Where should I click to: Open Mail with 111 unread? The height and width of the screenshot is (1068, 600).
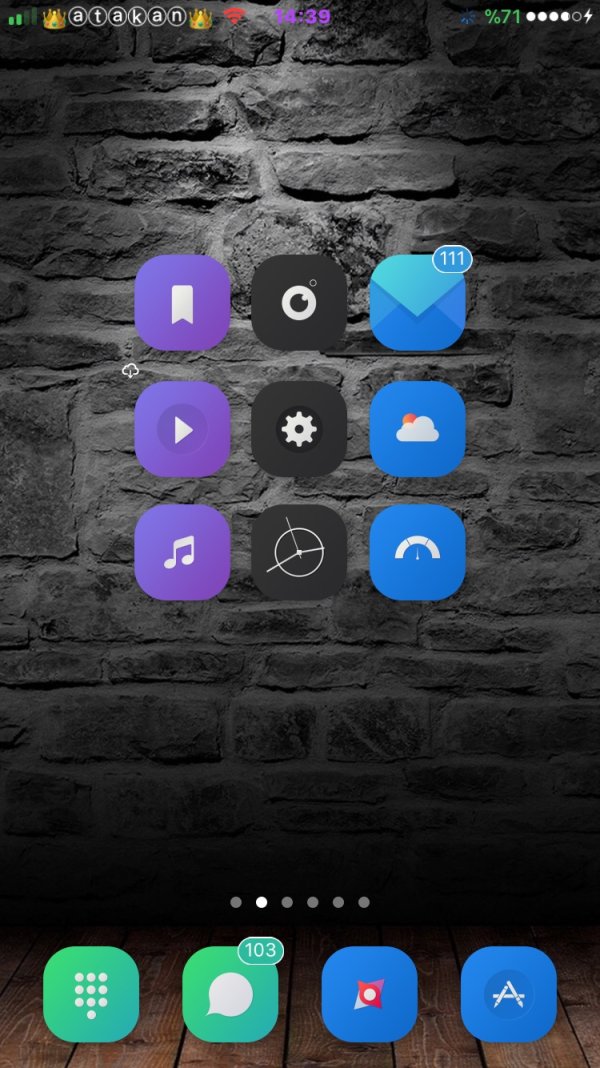point(417,303)
